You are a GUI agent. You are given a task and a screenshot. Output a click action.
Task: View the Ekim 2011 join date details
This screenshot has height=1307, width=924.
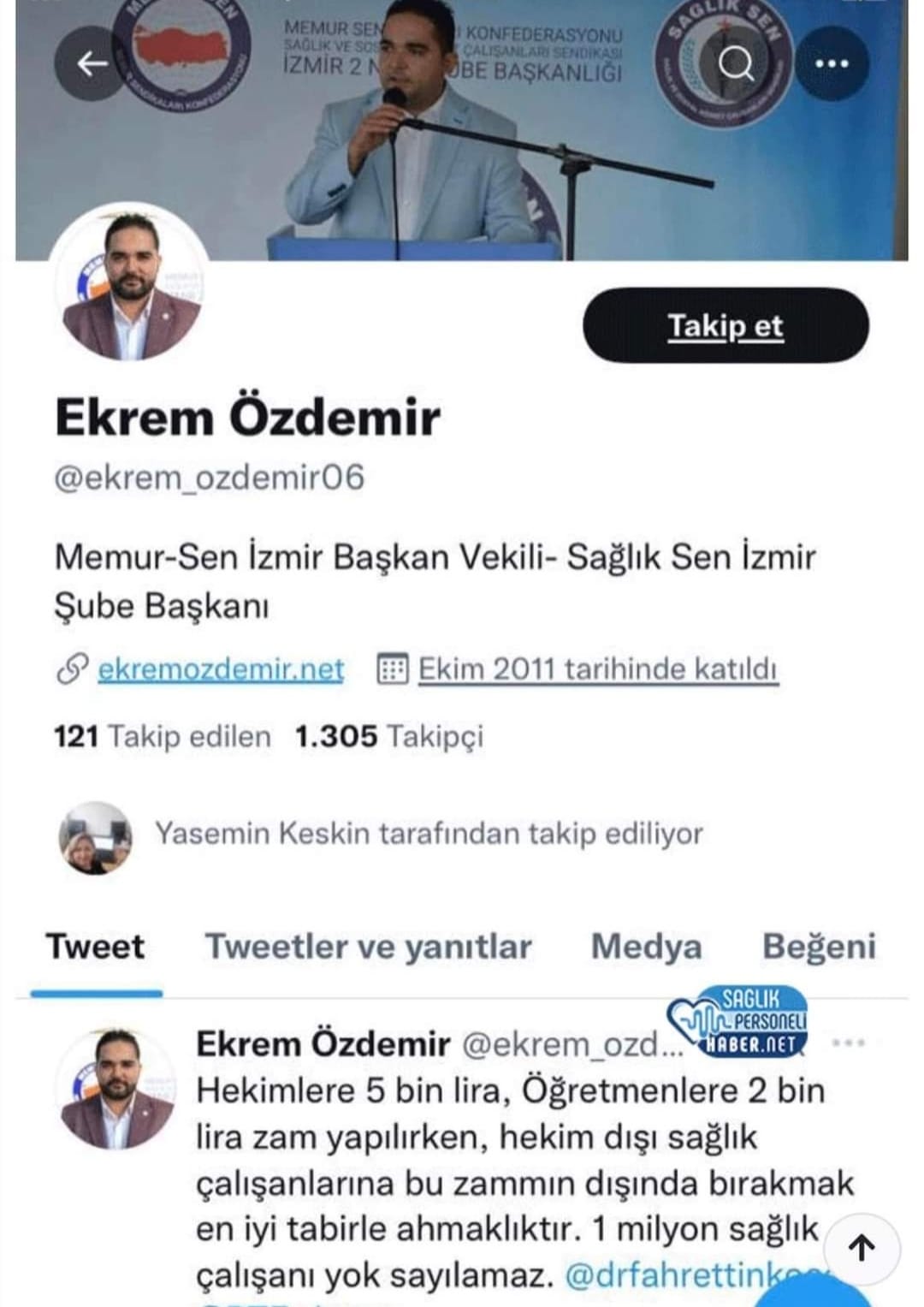[x=597, y=668]
